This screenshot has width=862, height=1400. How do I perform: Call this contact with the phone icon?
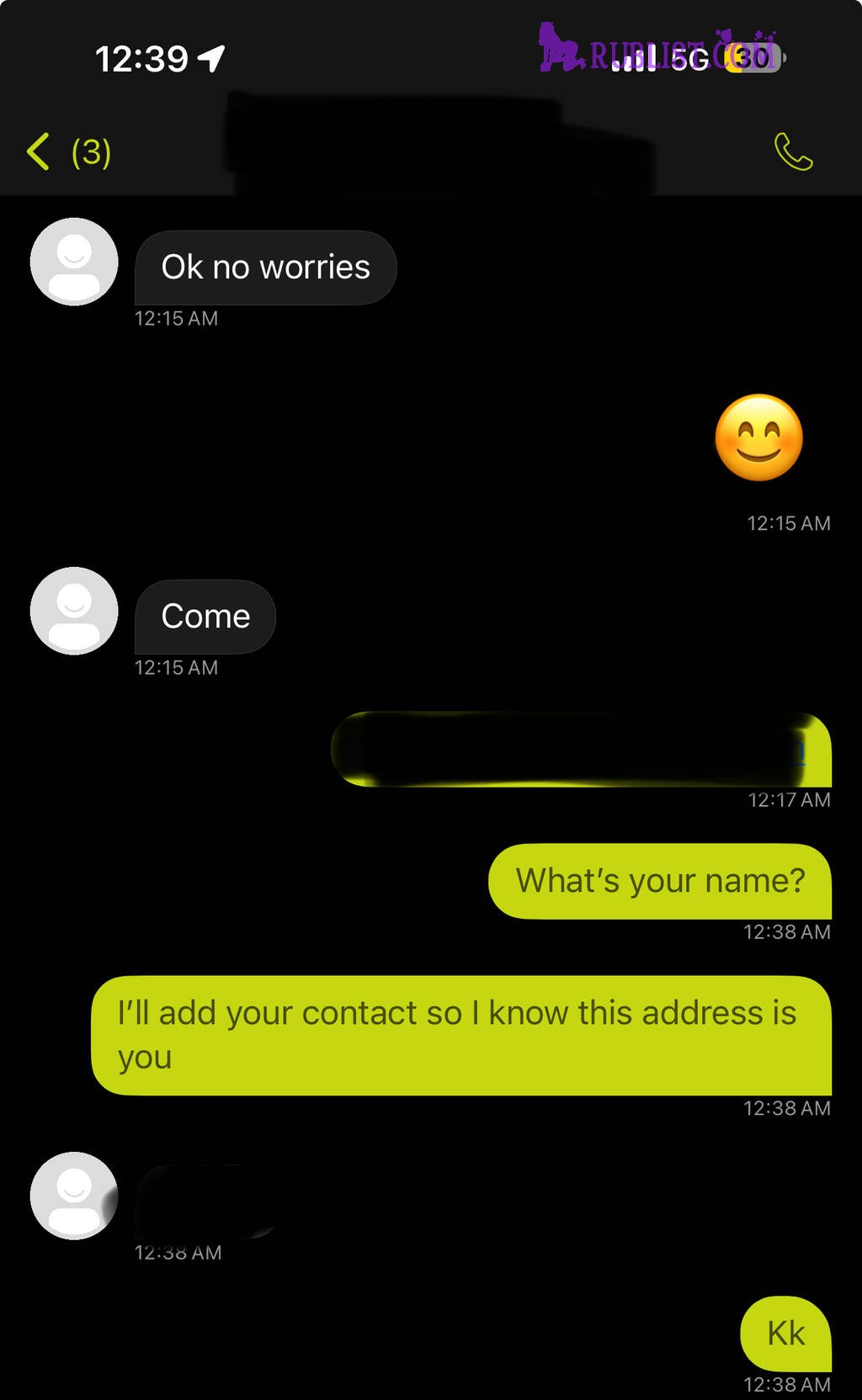point(793,152)
